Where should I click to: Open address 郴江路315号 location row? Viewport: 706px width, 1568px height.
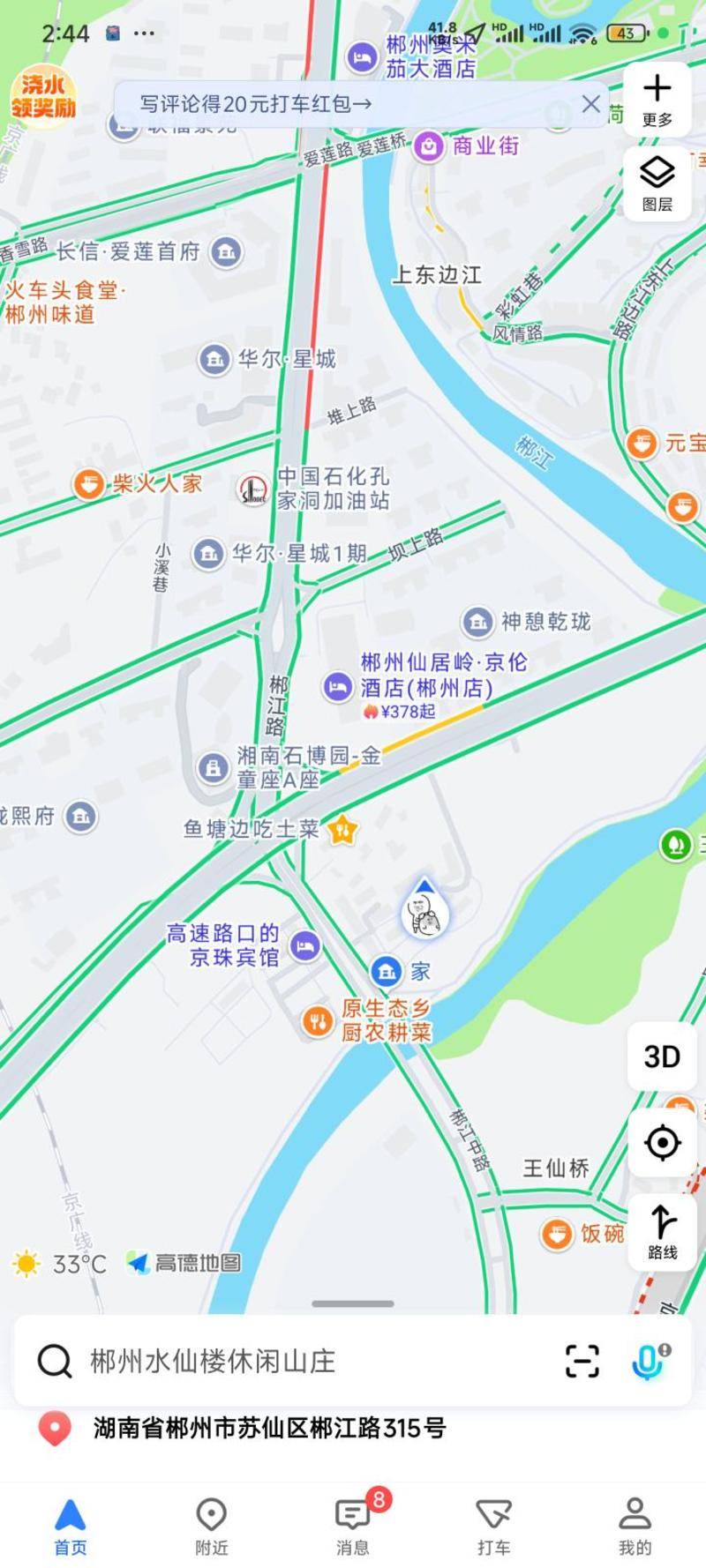(x=353, y=1428)
